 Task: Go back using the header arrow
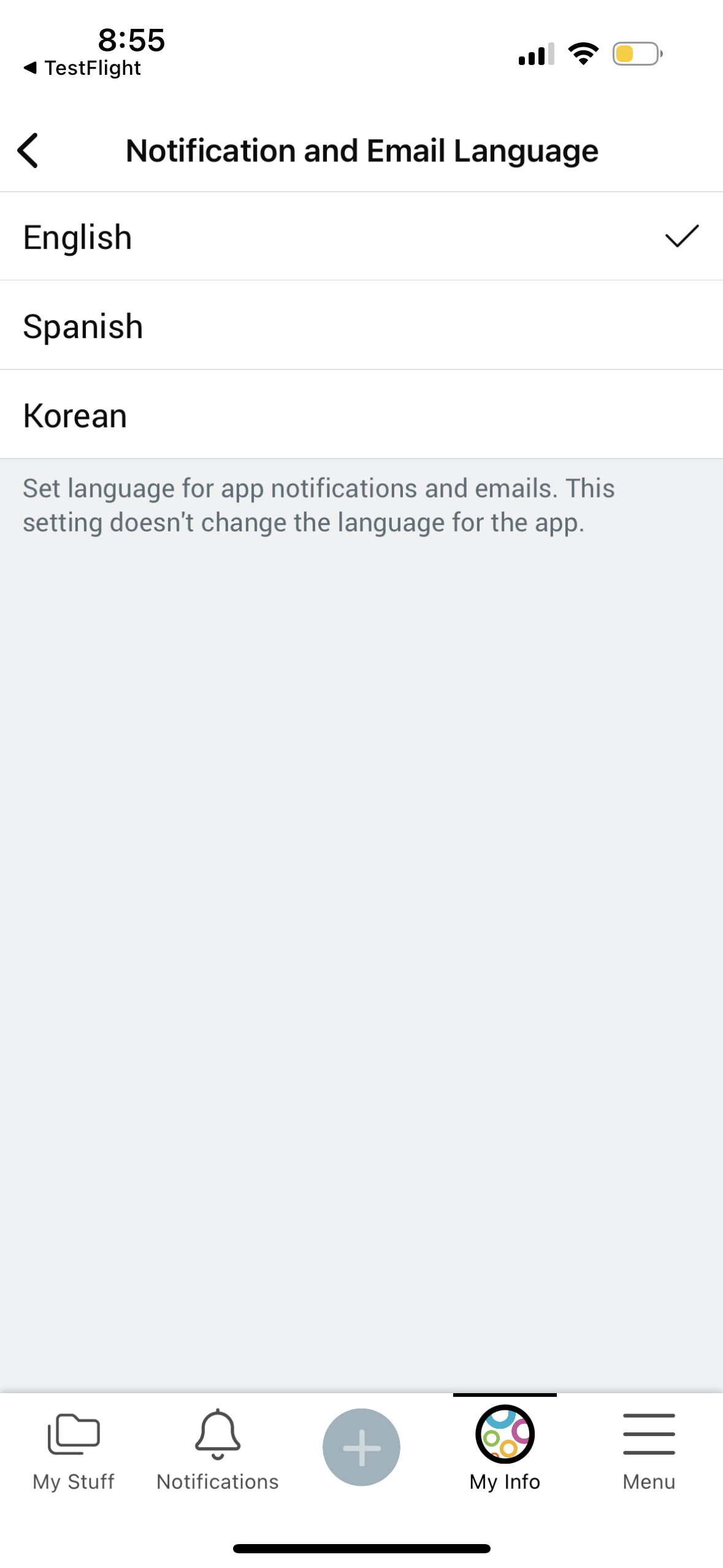tap(28, 150)
